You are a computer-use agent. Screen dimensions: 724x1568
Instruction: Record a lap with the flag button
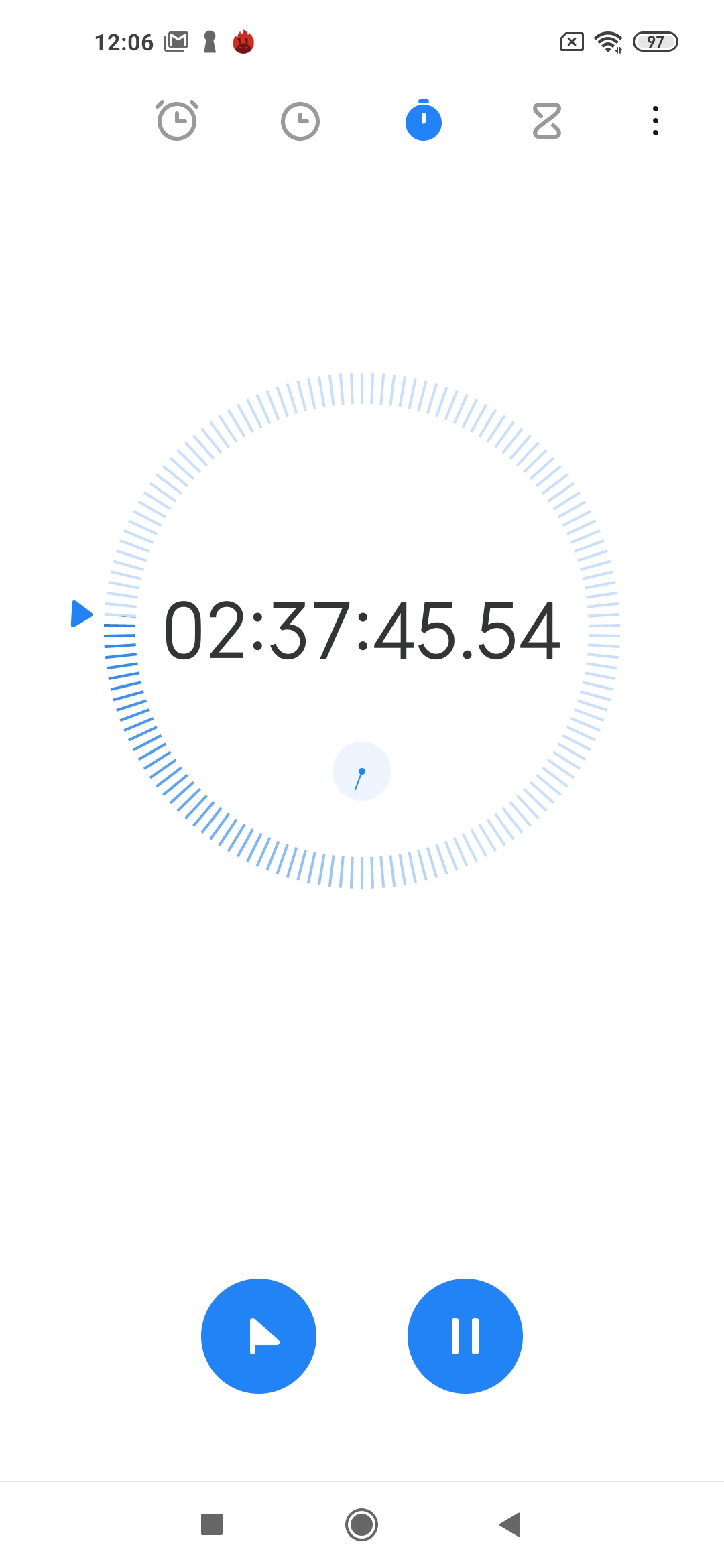click(259, 1336)
